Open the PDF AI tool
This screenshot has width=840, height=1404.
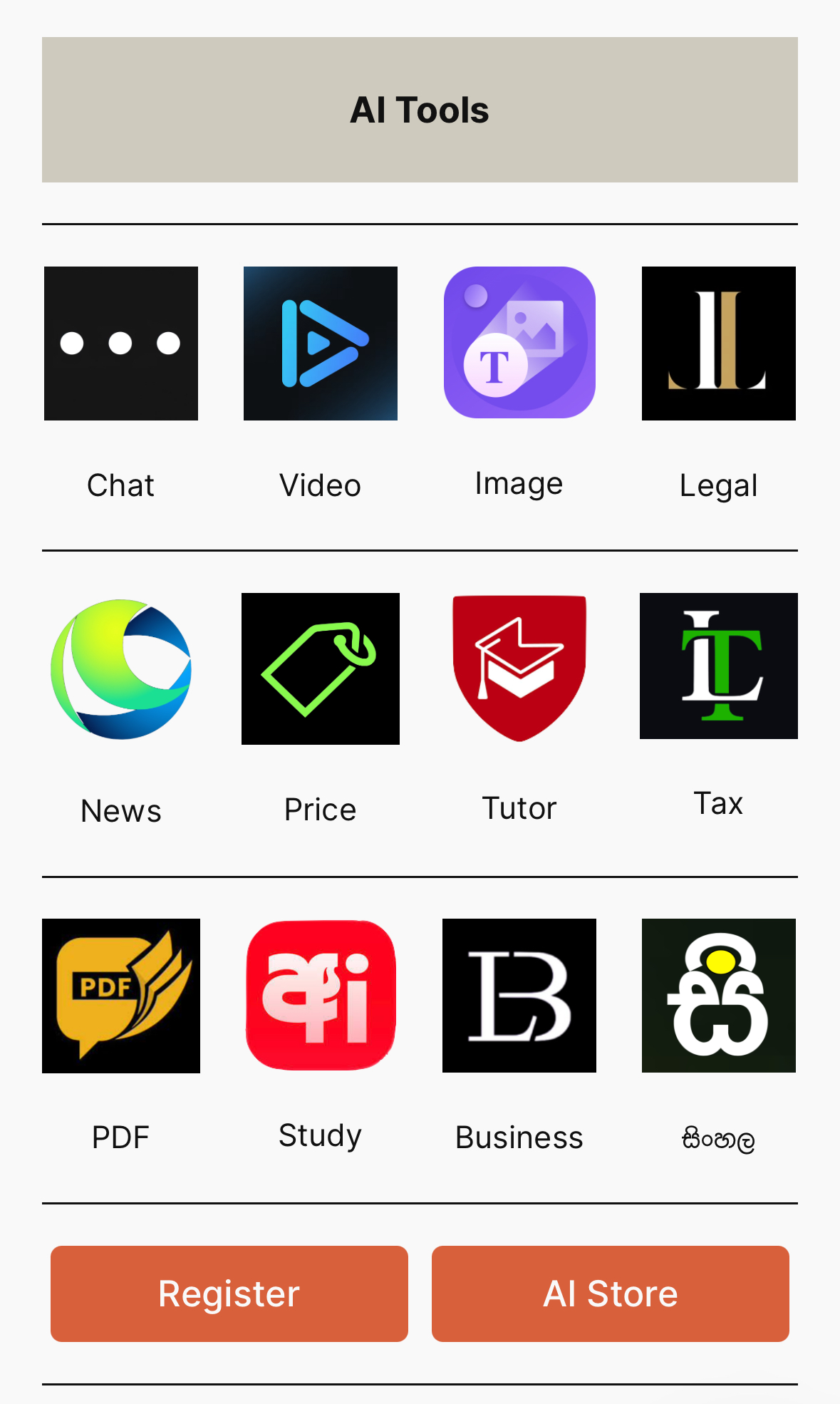point(121,996)
